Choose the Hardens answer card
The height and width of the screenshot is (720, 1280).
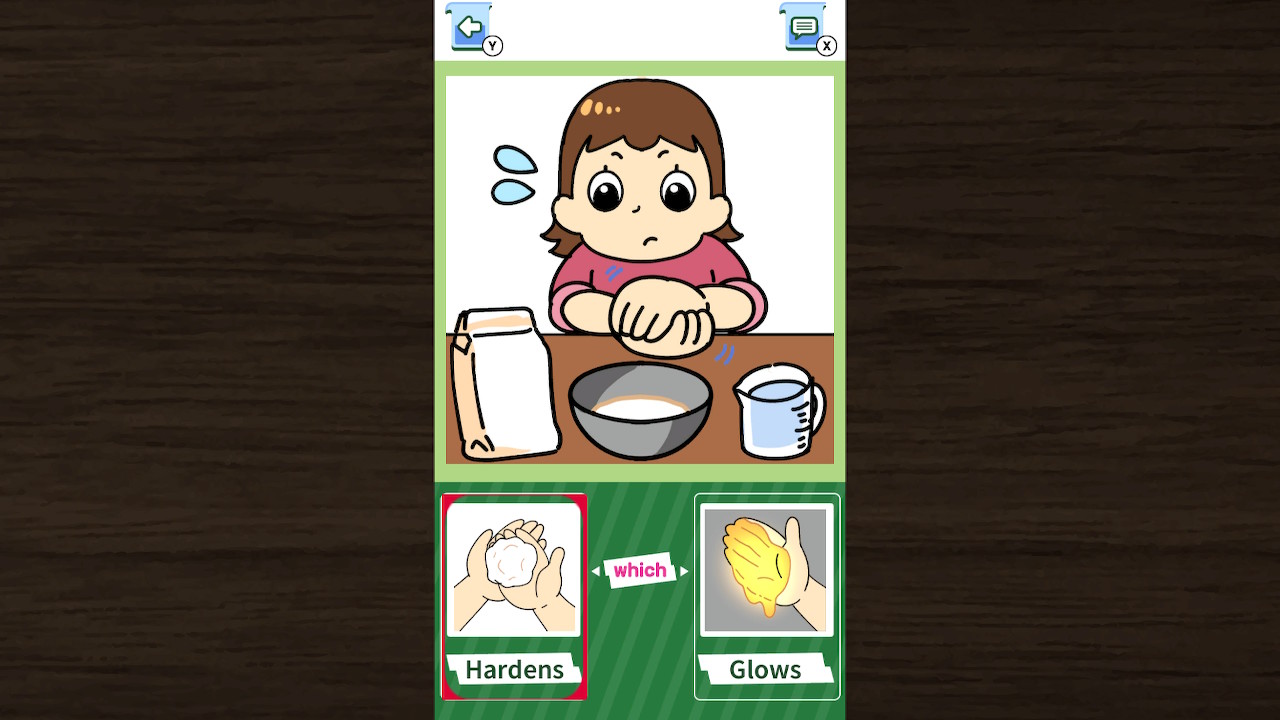514,597
